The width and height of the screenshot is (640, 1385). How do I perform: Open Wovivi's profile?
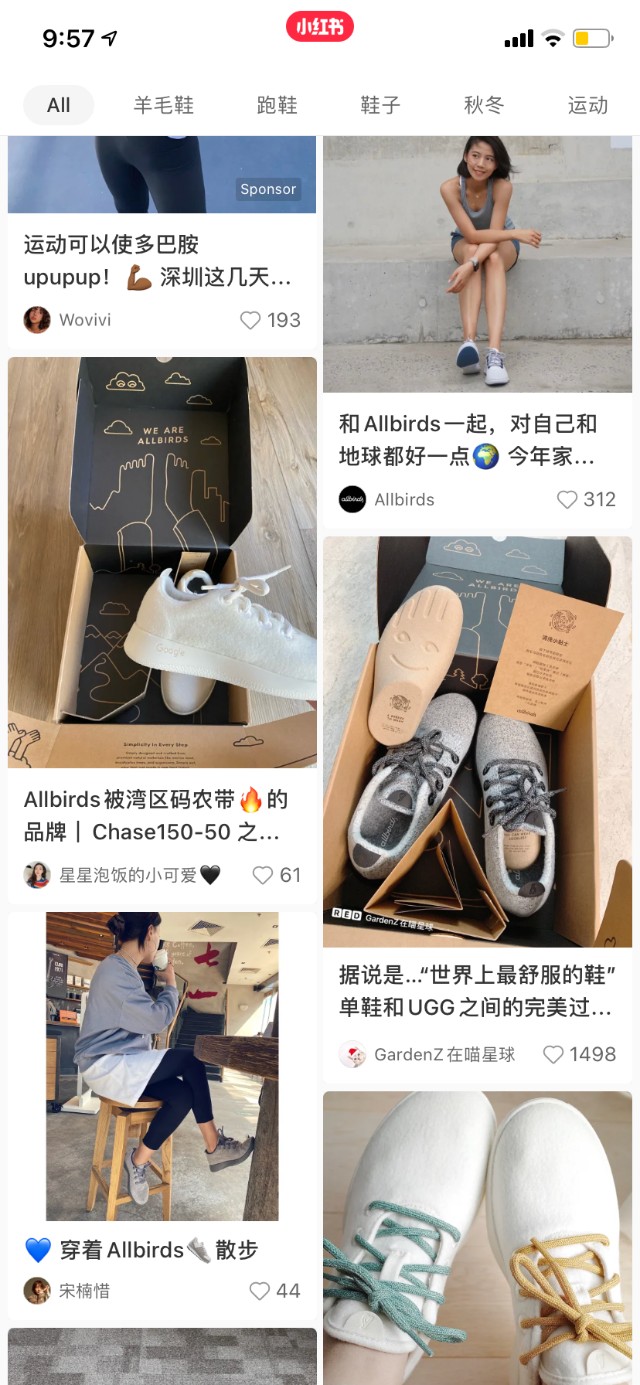[37, 320]
